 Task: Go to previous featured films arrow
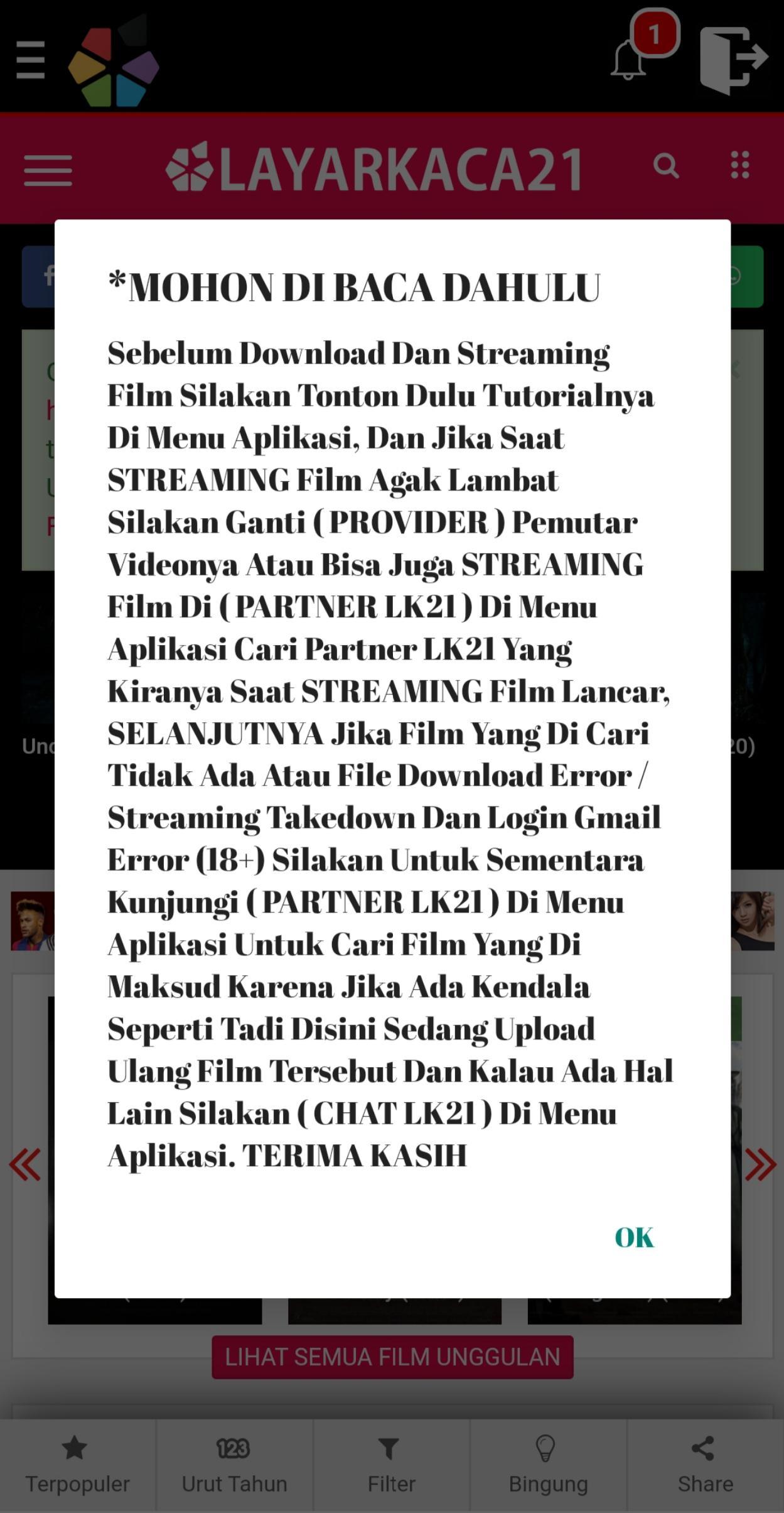click(26, 1165)
